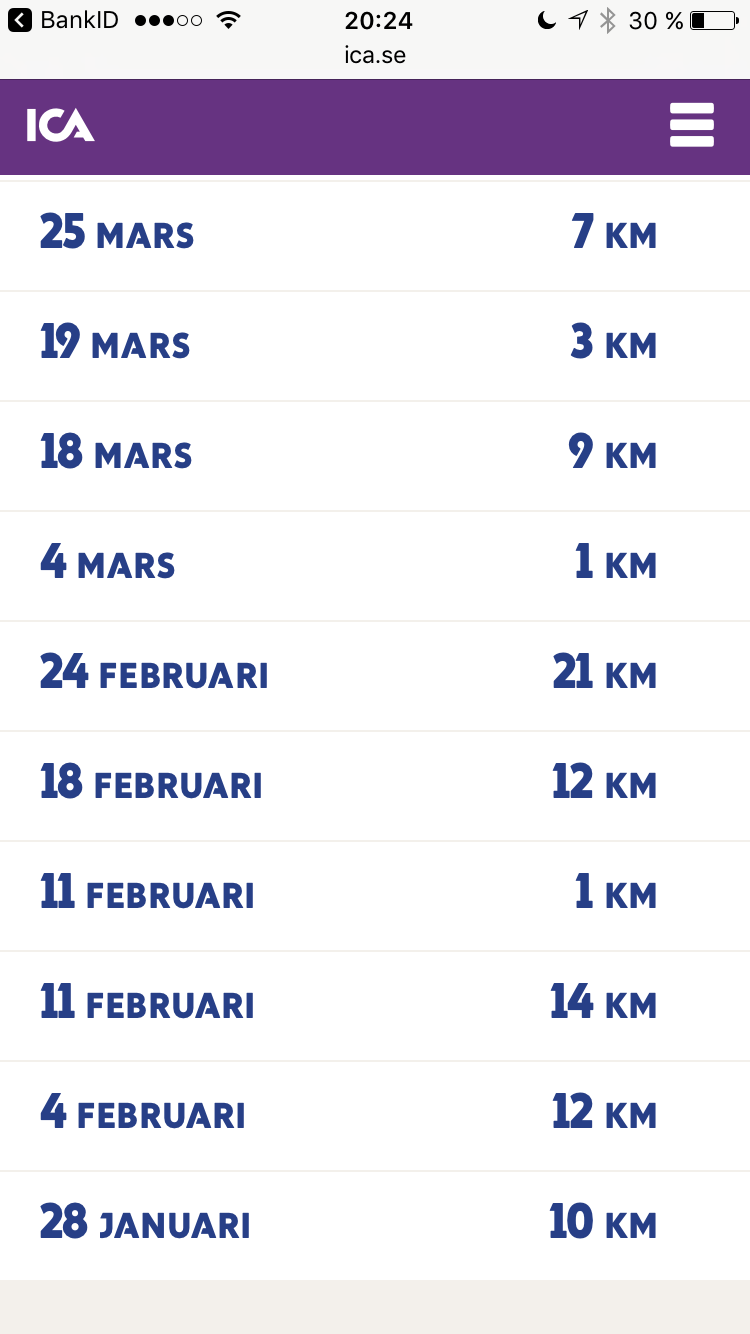Open the hamburger menu in the ICA header
Screen dimensions: 750x1334
(692, 125)
